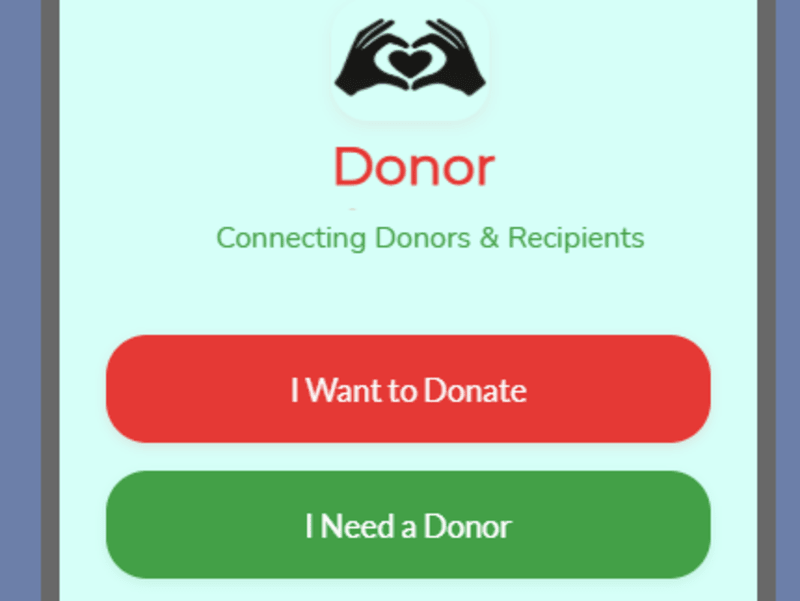800x601 pixels.
Task: Select the I Need a Donor button
Action: [408, 525]
